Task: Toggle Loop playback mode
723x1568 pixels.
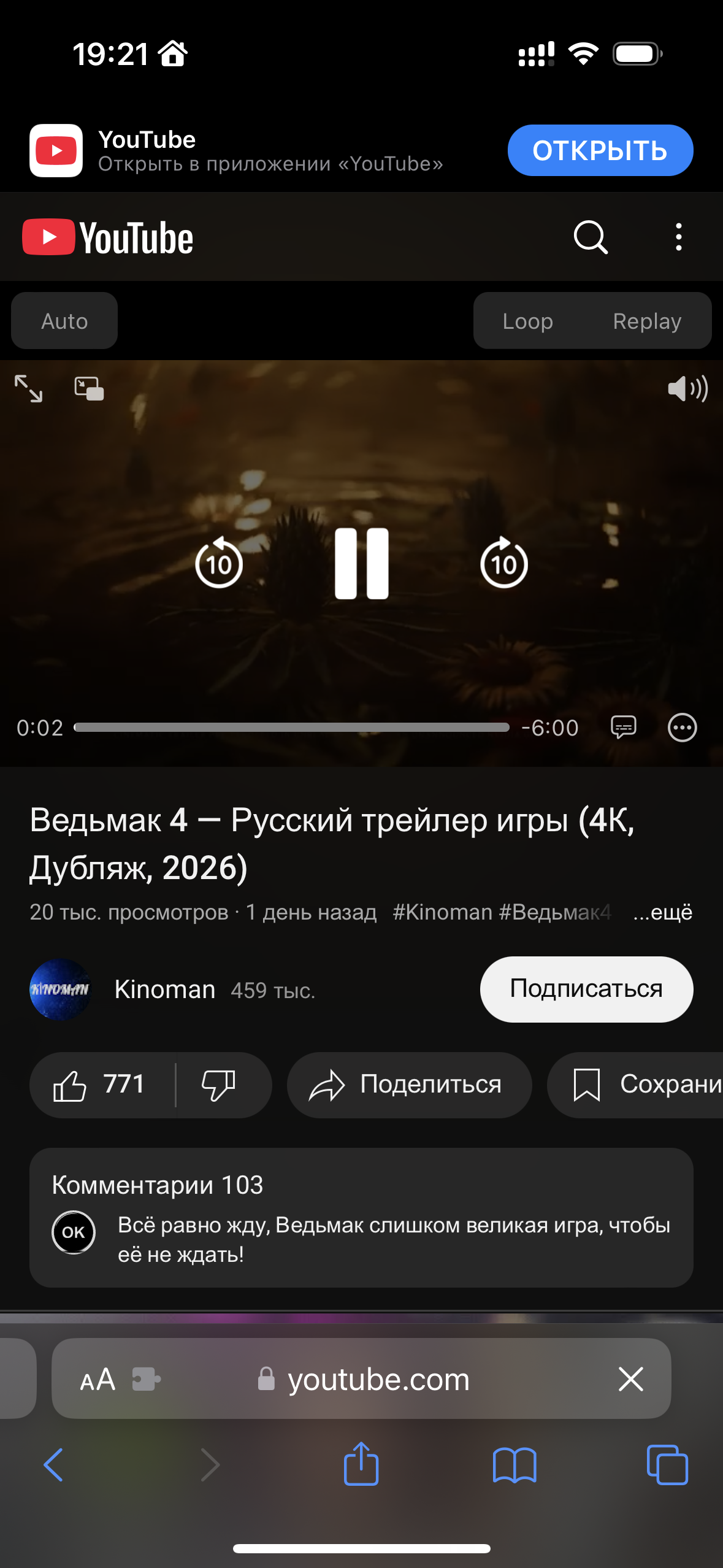Action: [x=528, y=321]
